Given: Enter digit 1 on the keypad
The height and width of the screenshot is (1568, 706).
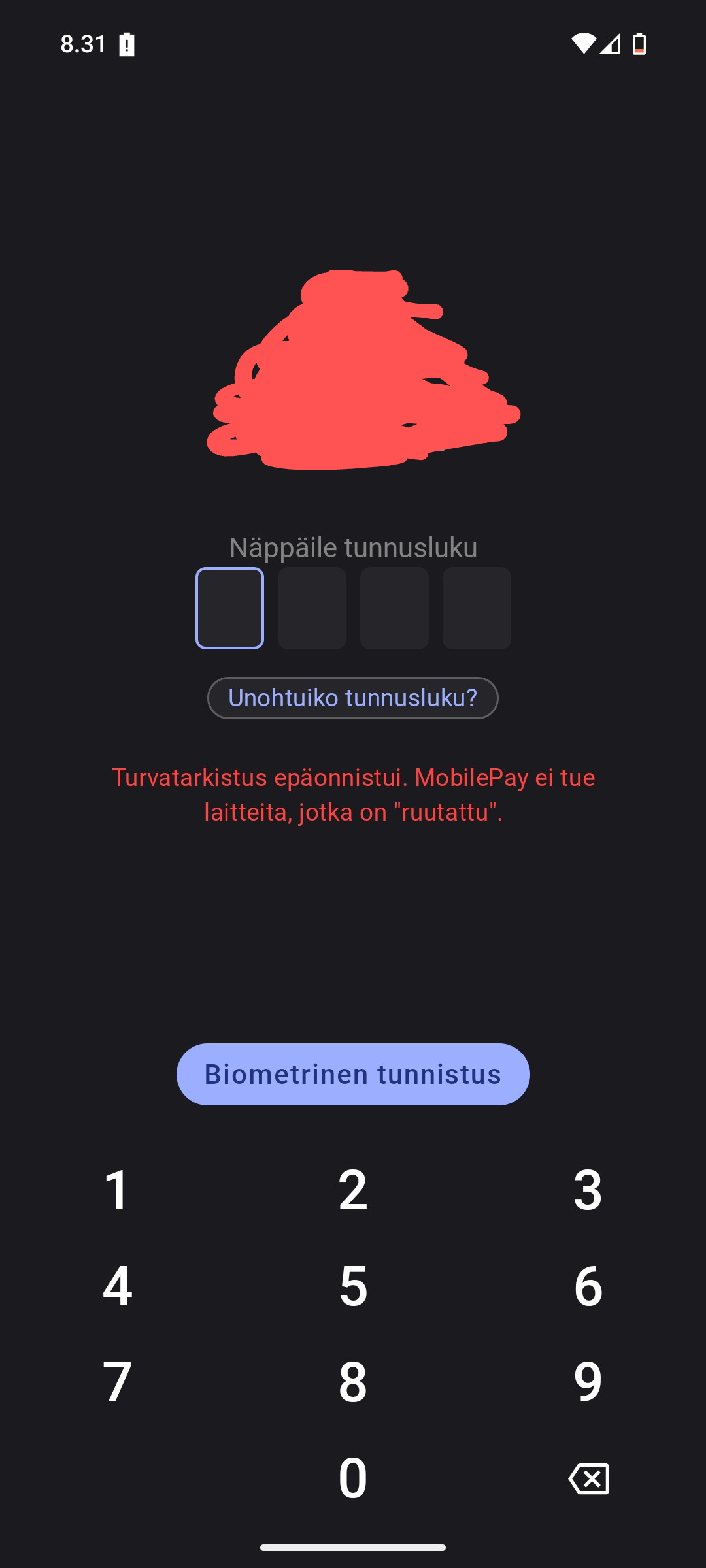Looking at the screenshot, I should [x=118, y=1190].
